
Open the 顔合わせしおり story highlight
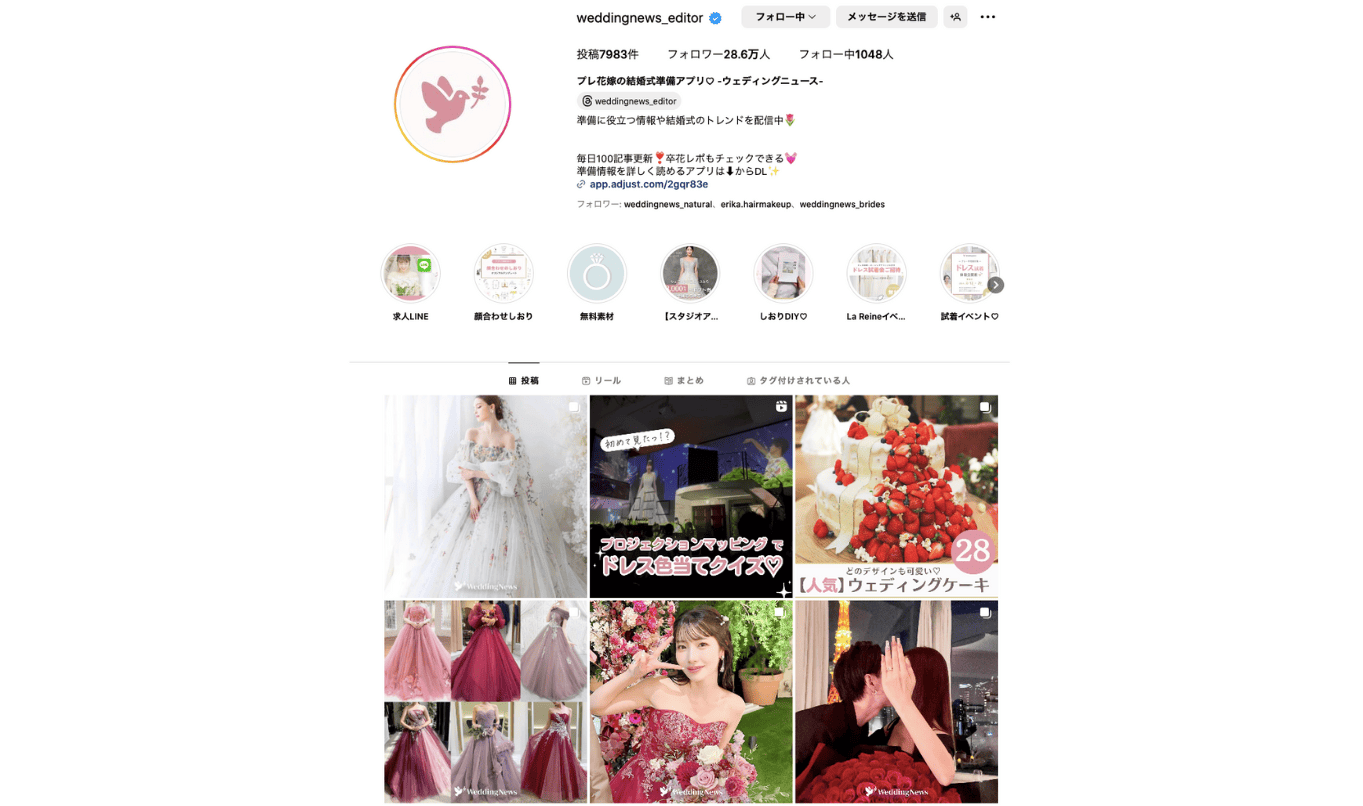coord(503,274)
